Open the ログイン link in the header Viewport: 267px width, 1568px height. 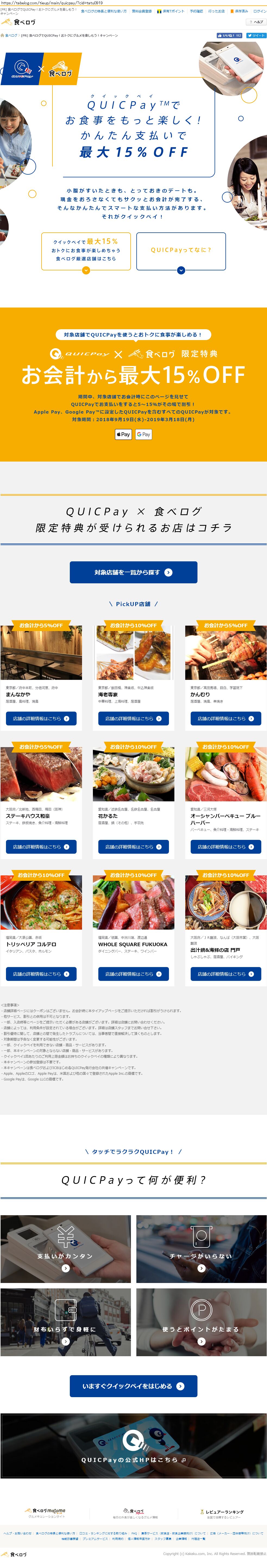260,11
